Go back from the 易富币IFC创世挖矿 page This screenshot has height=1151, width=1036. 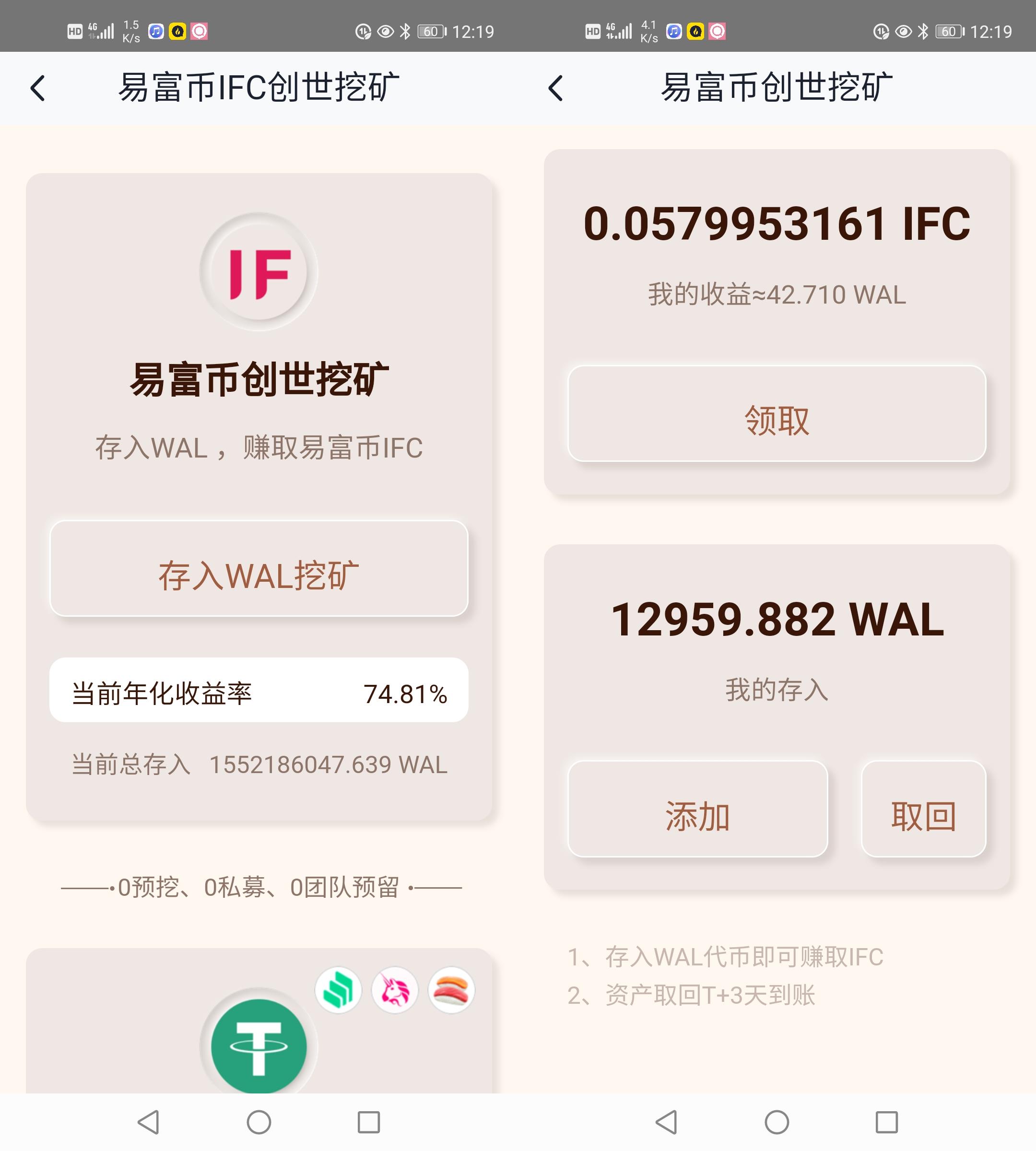pyautogui.click(x=37, y=88)
